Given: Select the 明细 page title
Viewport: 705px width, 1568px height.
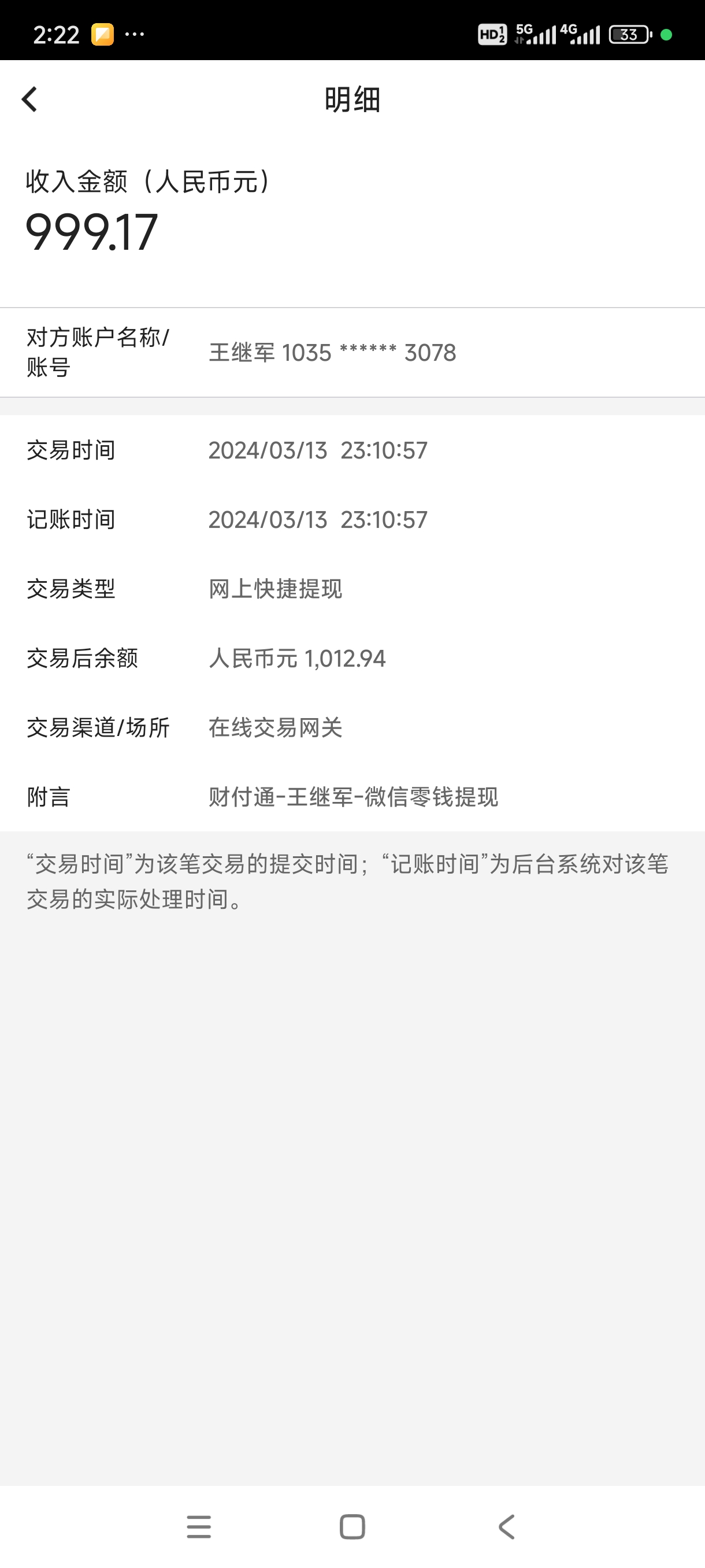Looking at the screenshot, I should click(x=352, y=102).
